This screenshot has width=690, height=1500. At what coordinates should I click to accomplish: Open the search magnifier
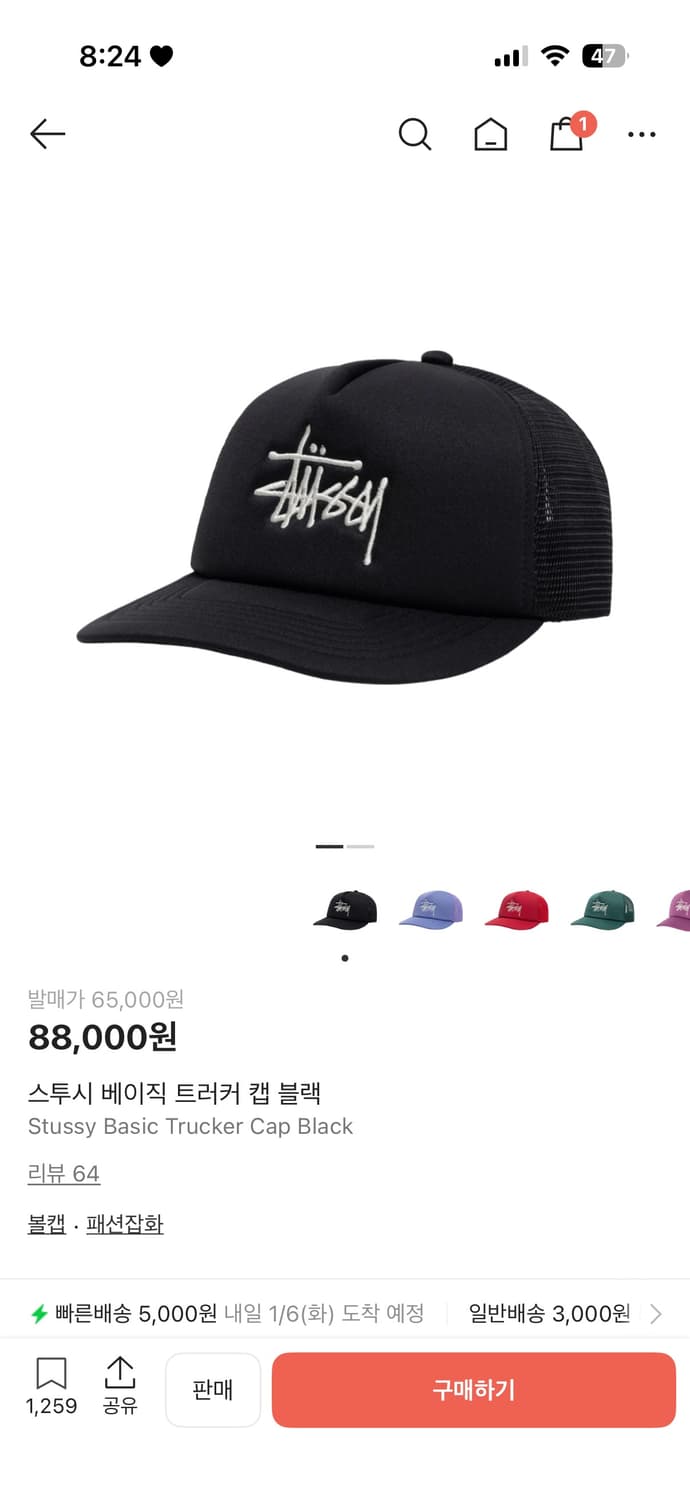414,134
